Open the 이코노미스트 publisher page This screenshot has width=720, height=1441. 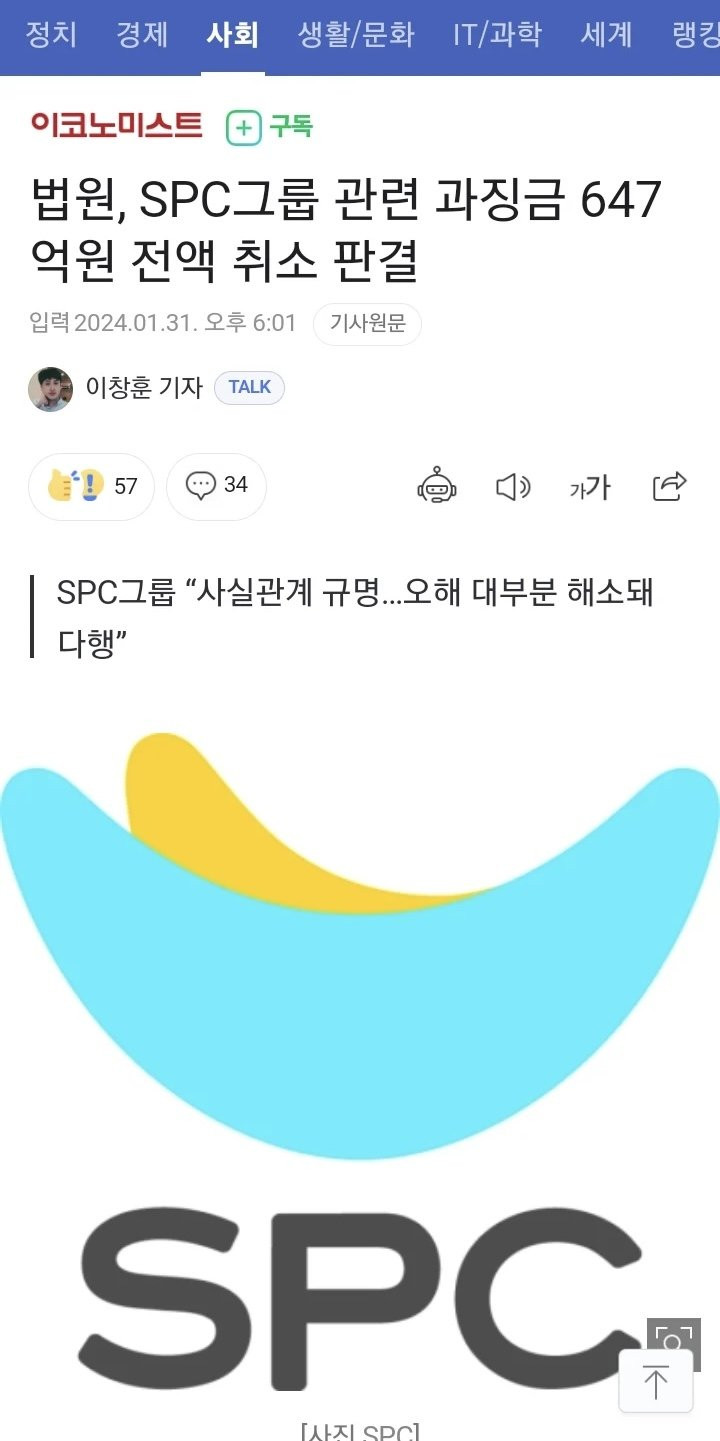pos(117,126)
